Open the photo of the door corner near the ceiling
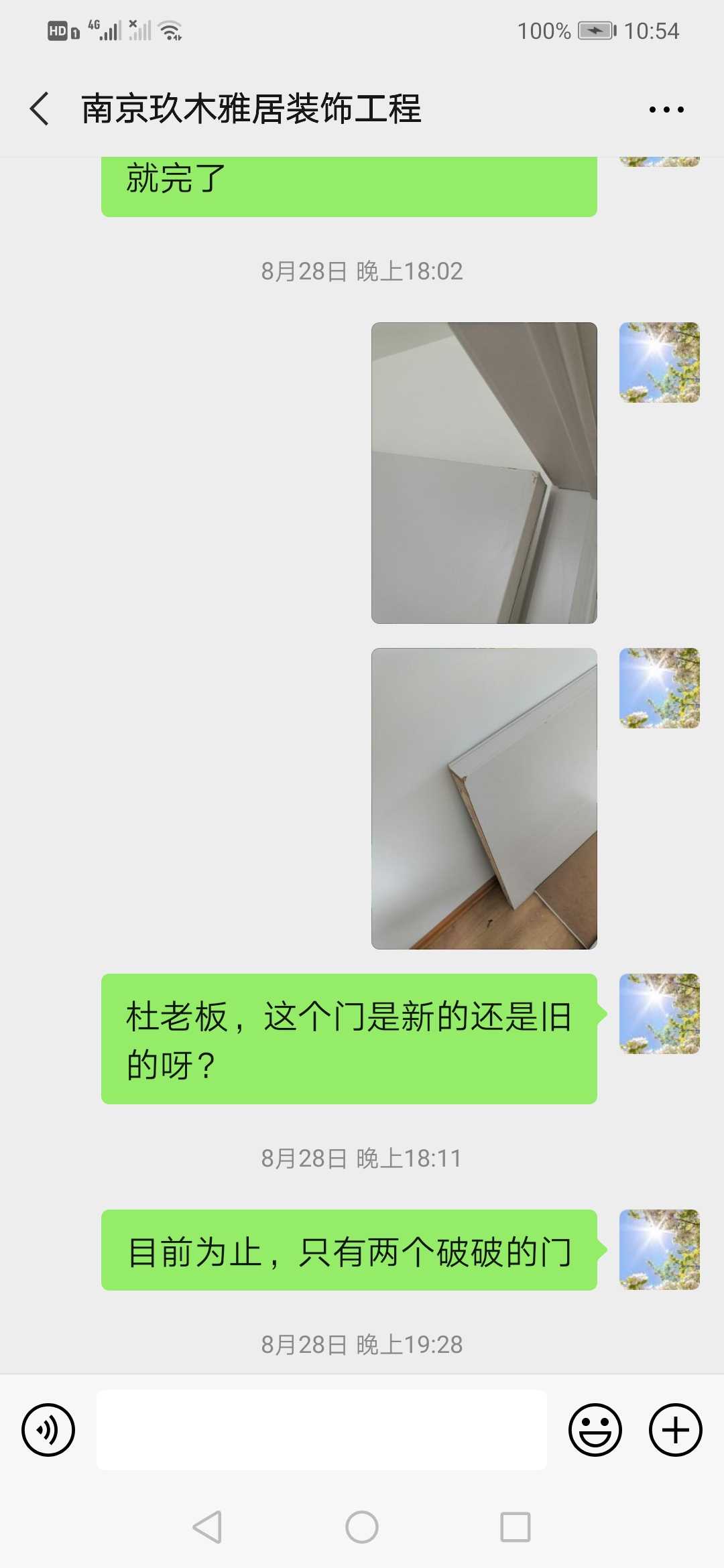Screen dimensions: 724x1568 coord(484,473)
